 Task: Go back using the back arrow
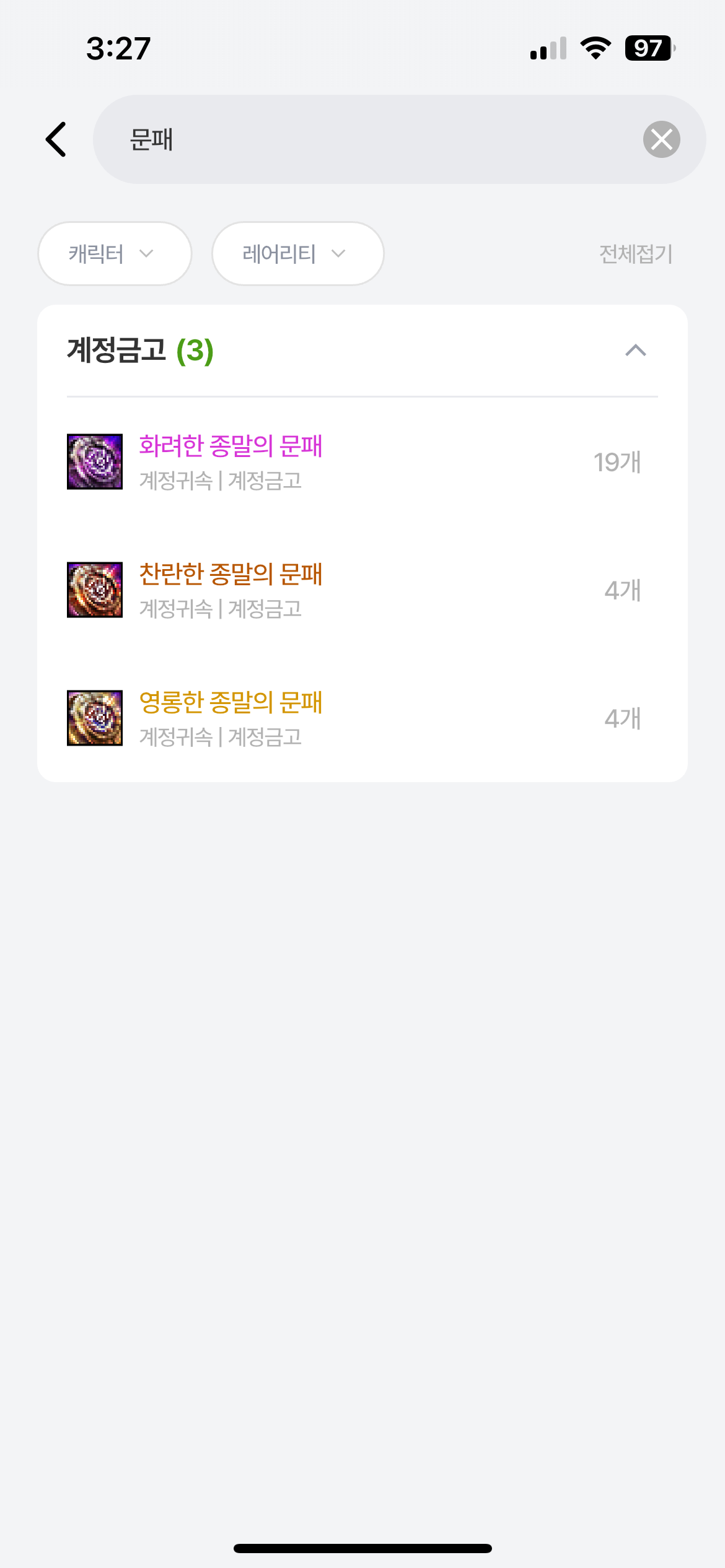point(56,139)
